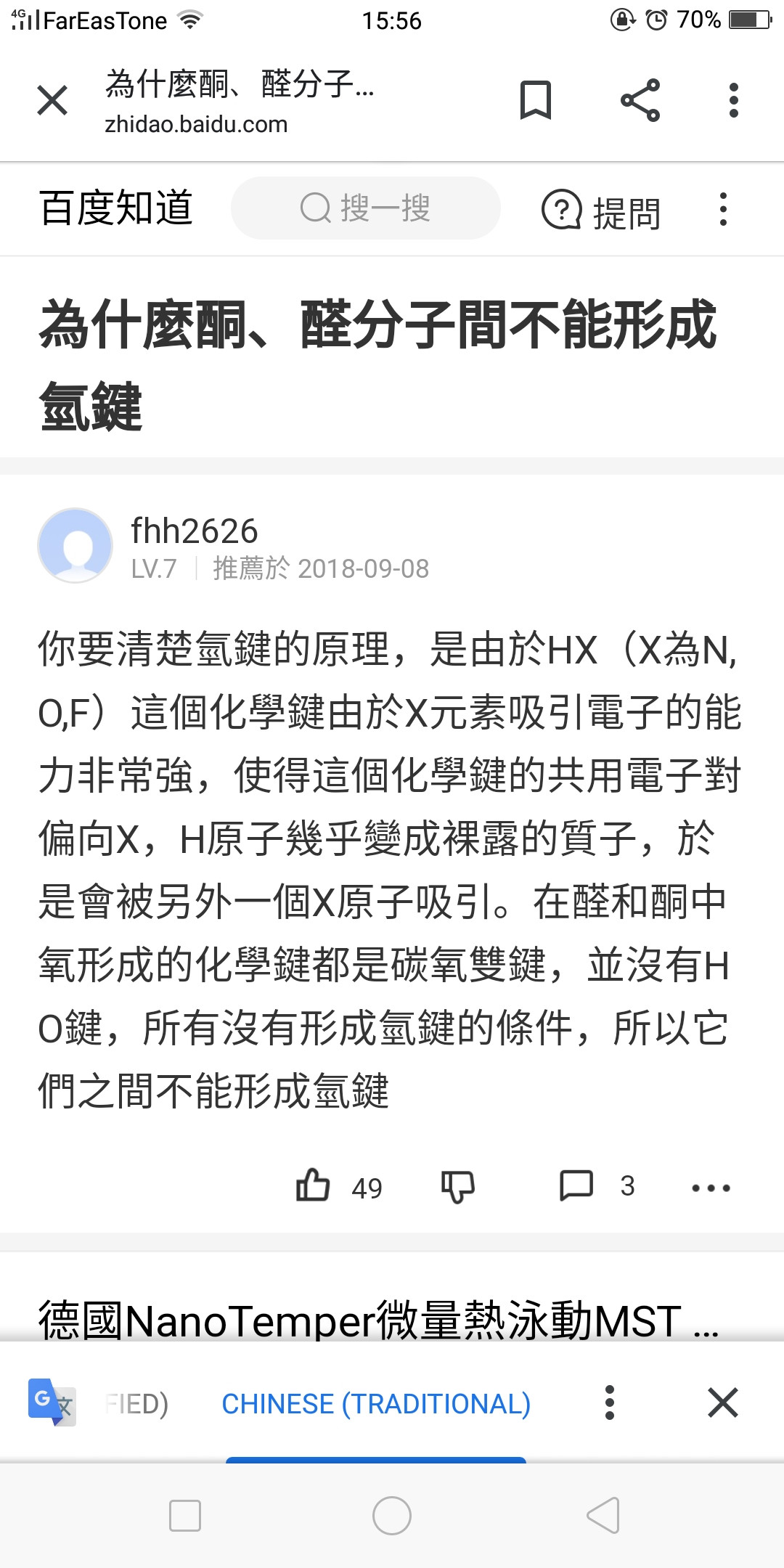784x1568 pixels.
Task: Share this page
Action: coord(640,100)
